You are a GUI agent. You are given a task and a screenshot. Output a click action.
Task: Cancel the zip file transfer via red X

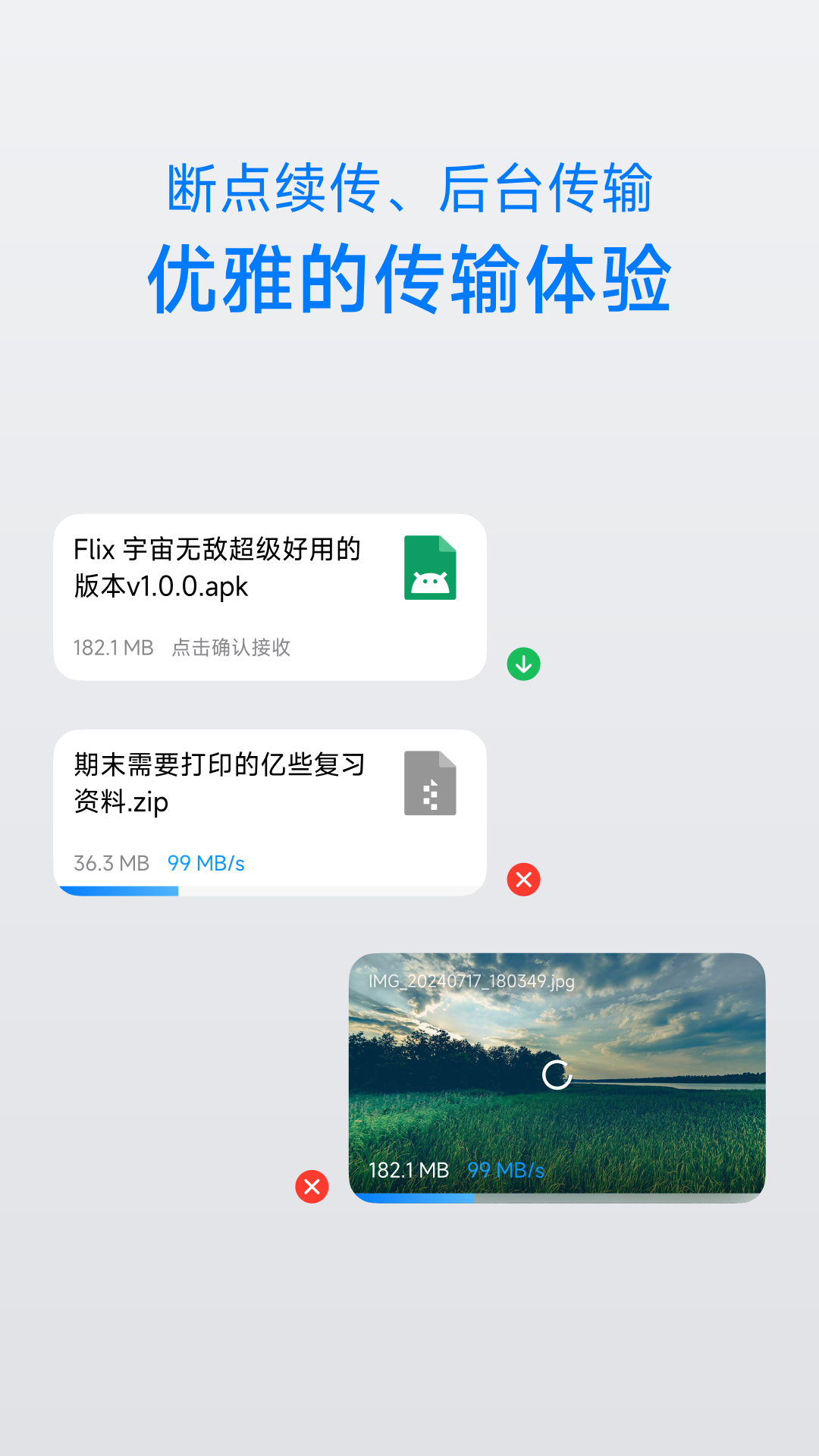click(x=523, y=880)
